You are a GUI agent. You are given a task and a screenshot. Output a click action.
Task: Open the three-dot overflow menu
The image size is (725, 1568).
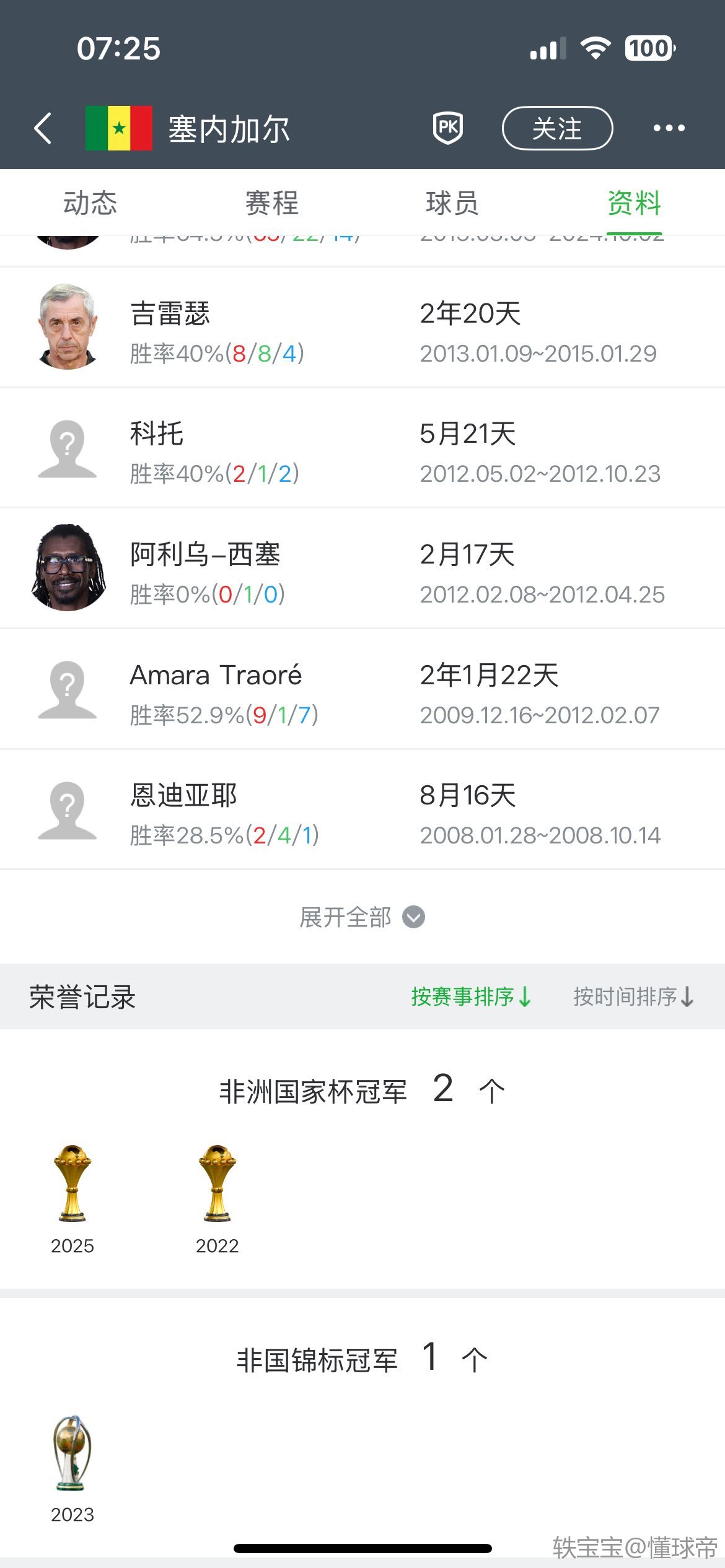(669, 128)
